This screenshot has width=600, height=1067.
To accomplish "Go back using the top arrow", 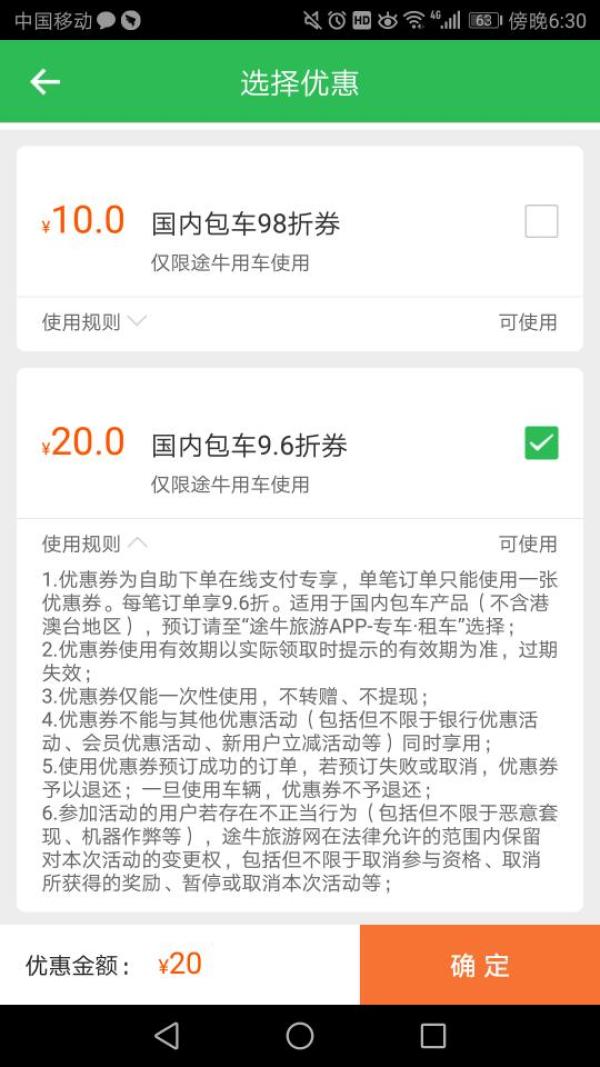I will [x=45, y=82].
